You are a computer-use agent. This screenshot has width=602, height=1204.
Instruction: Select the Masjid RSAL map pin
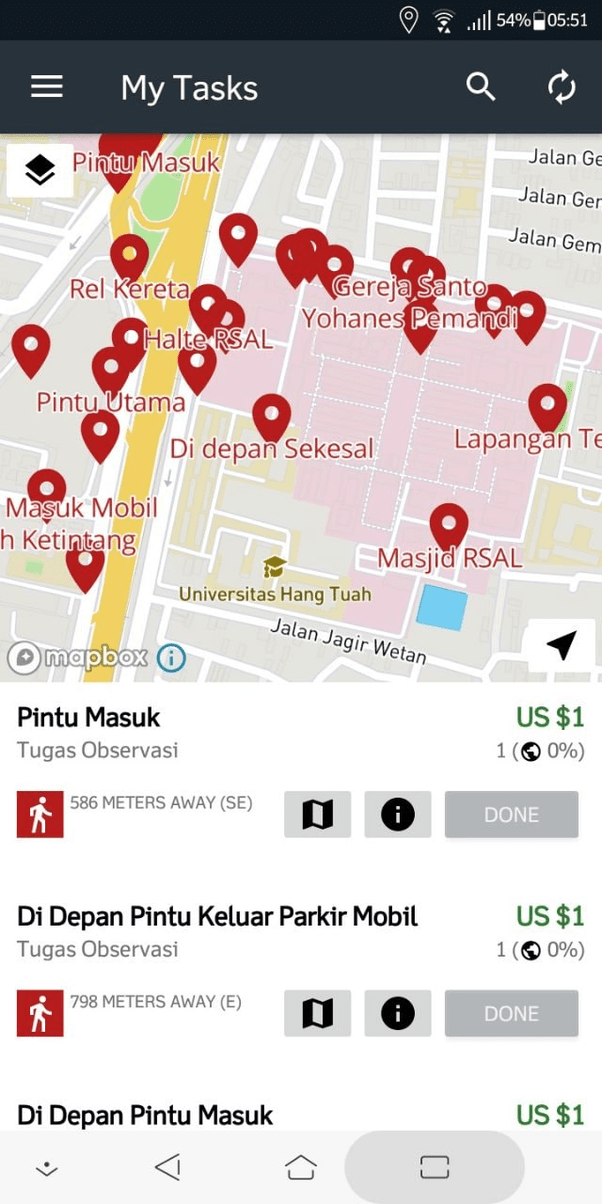pyautogui.click(x=449, y=524)
